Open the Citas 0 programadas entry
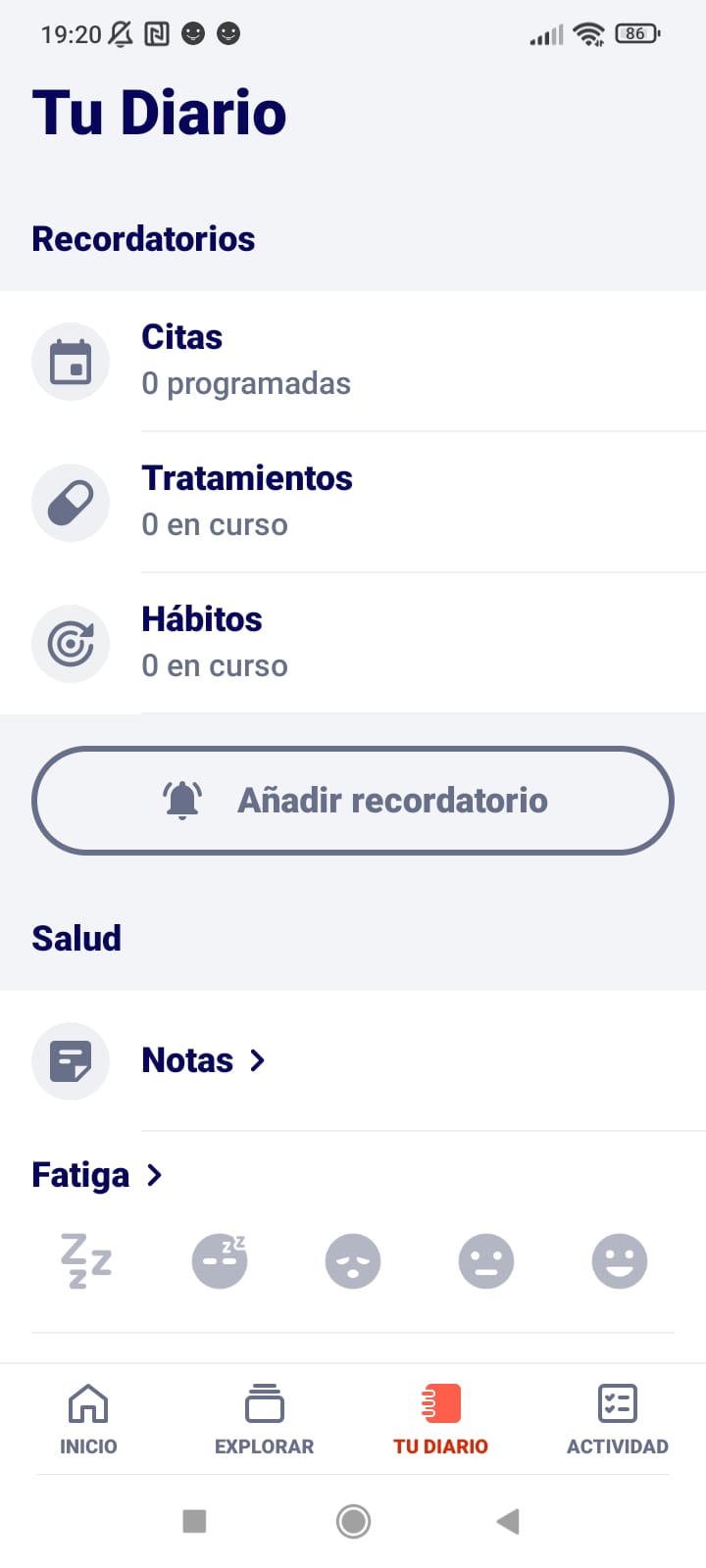This screenshot has width=706, height=1568. tap(353, 362)
